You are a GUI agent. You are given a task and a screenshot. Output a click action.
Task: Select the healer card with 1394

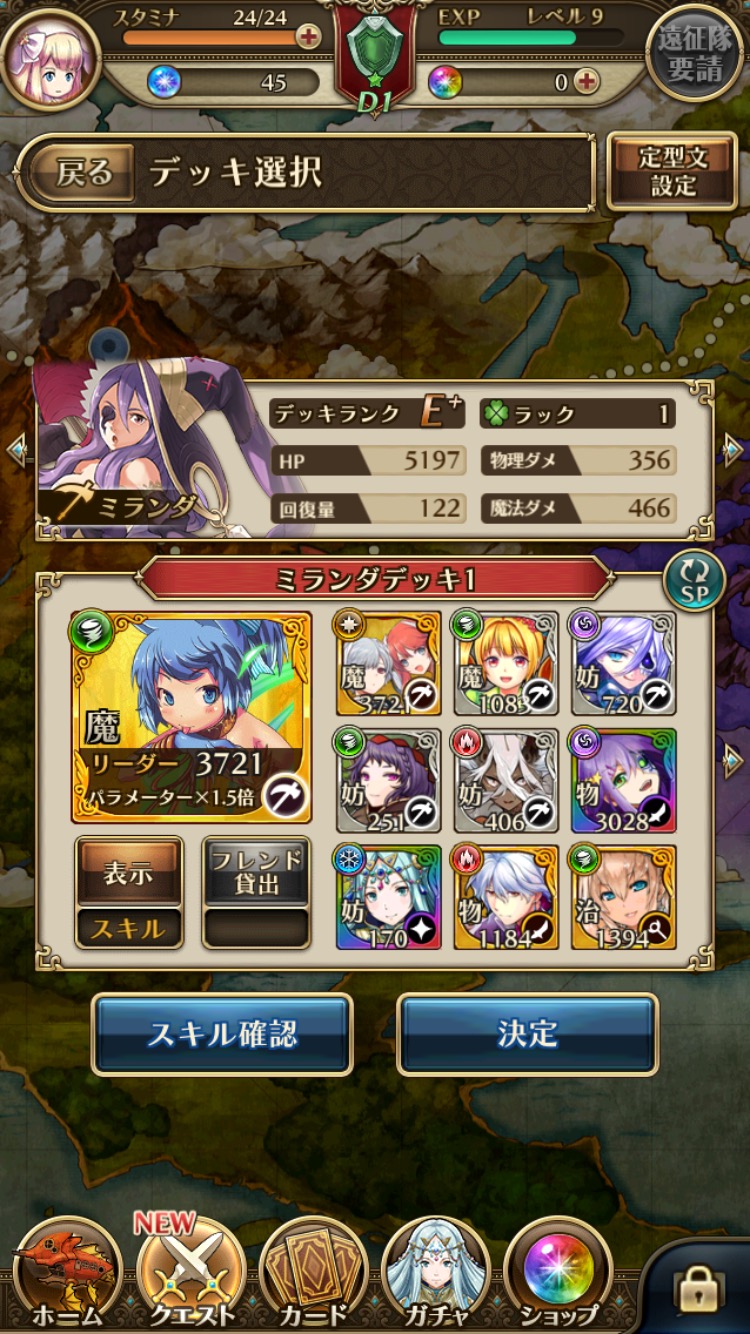(623, 898)
